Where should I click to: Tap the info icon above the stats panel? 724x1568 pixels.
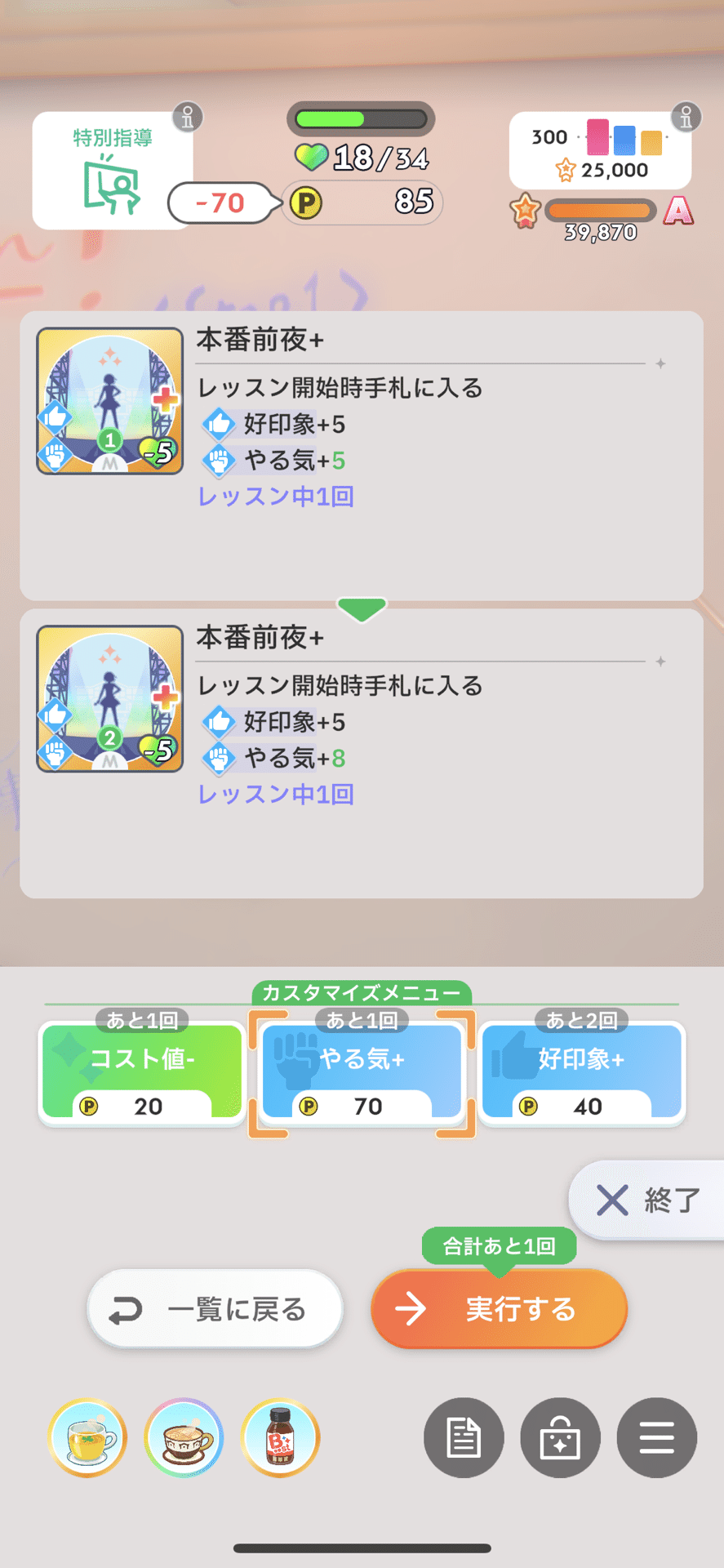(686, 116)
